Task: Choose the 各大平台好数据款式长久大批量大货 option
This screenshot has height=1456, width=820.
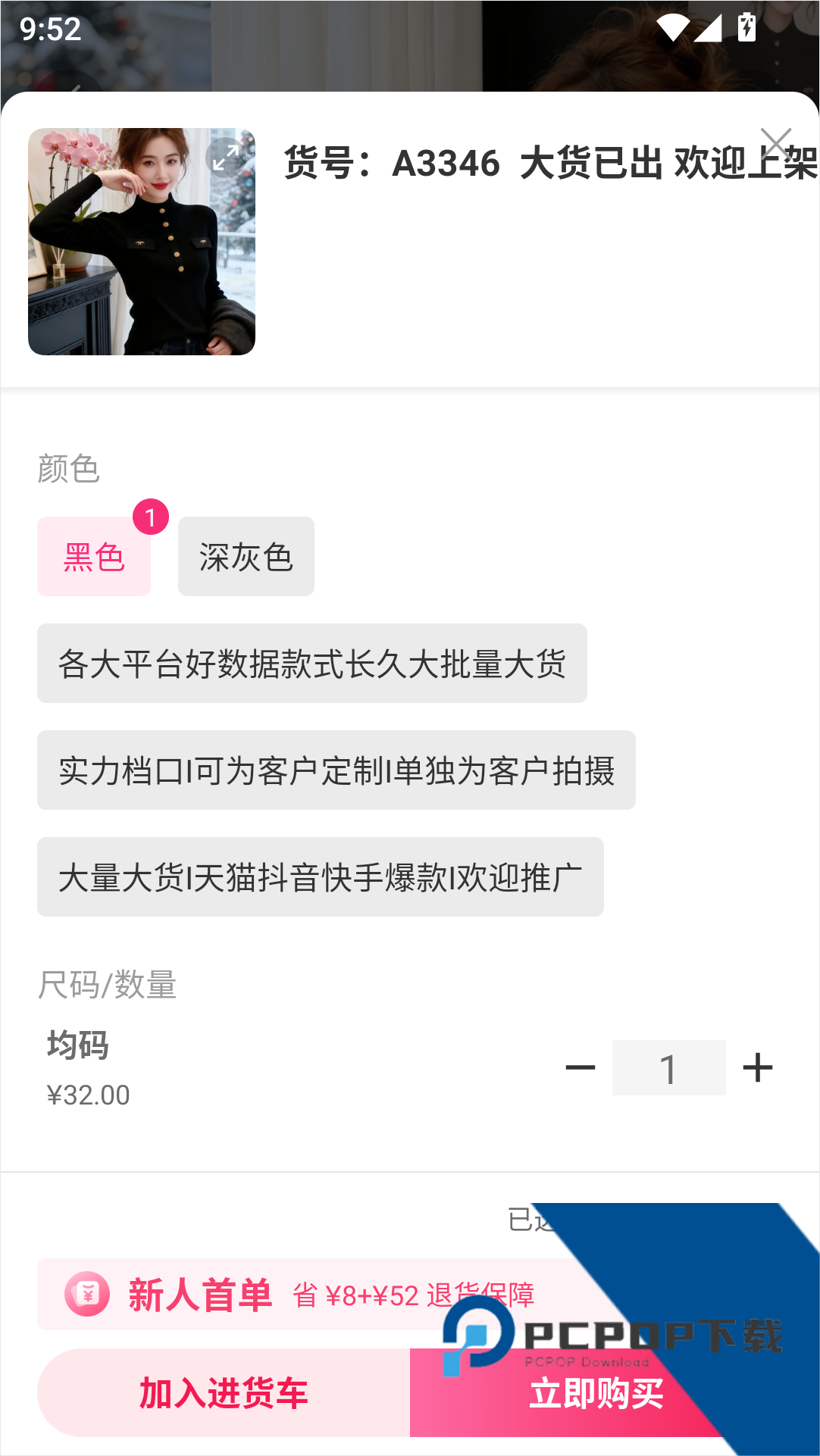Action: [312, 664]
